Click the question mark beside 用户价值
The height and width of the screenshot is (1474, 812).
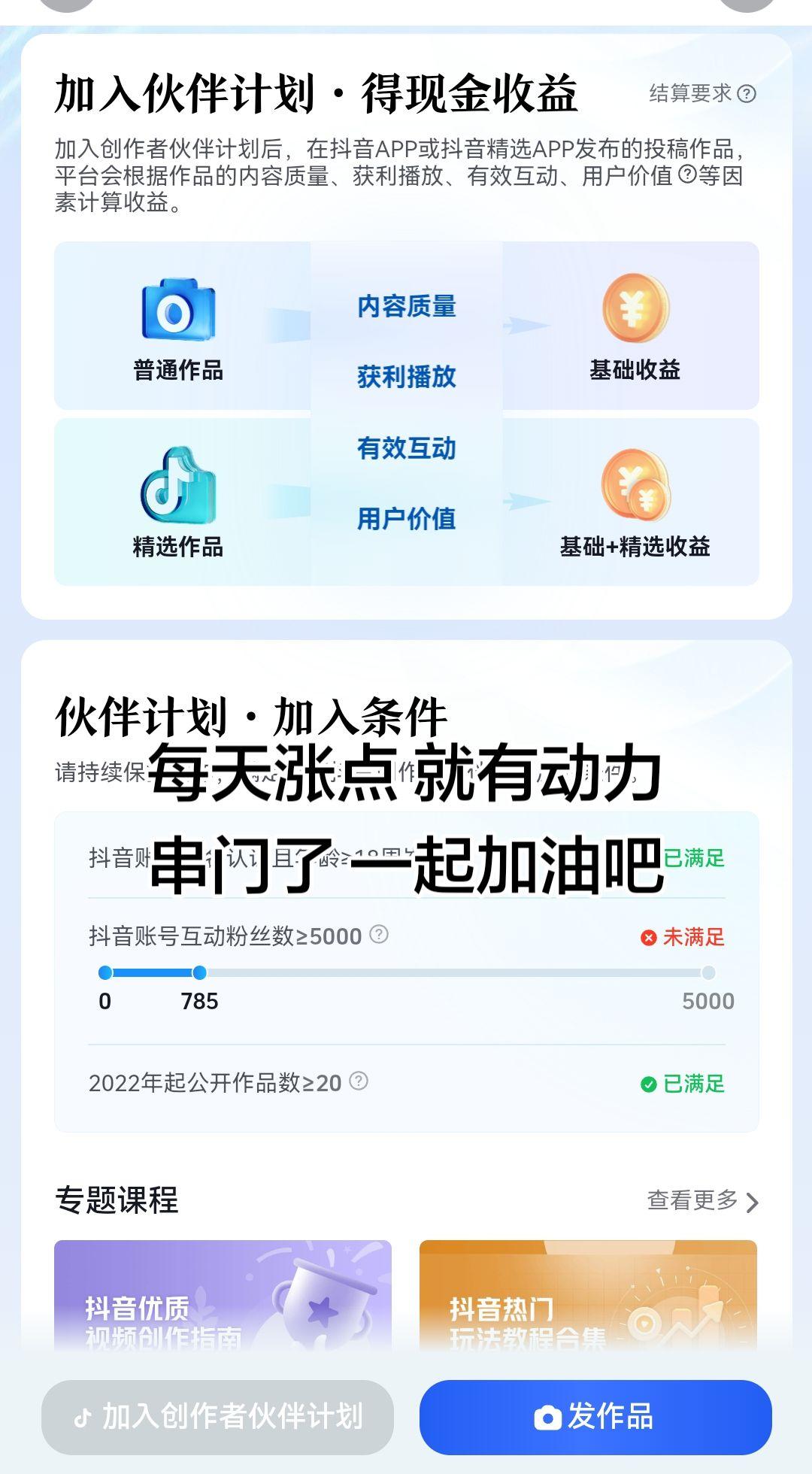pos(686,175)
